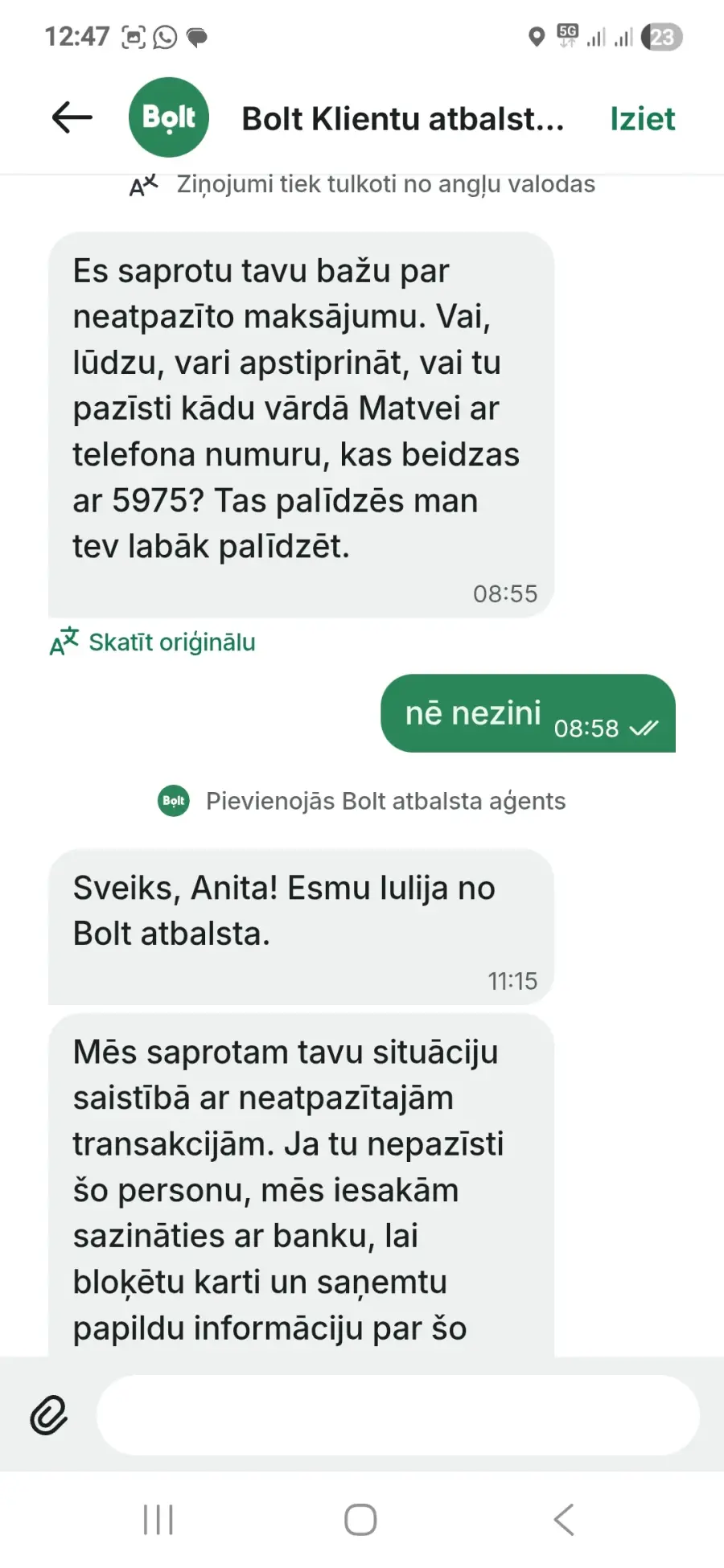Go to the home screen
This screenshot has width=724, height=1568.
(360, 1520)
